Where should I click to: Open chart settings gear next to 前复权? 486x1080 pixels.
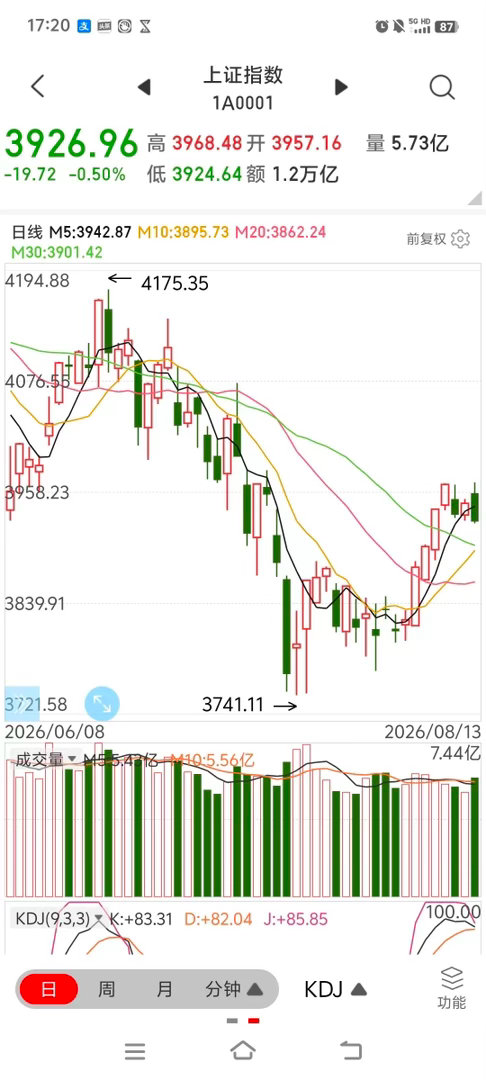(x=461, y=239)
